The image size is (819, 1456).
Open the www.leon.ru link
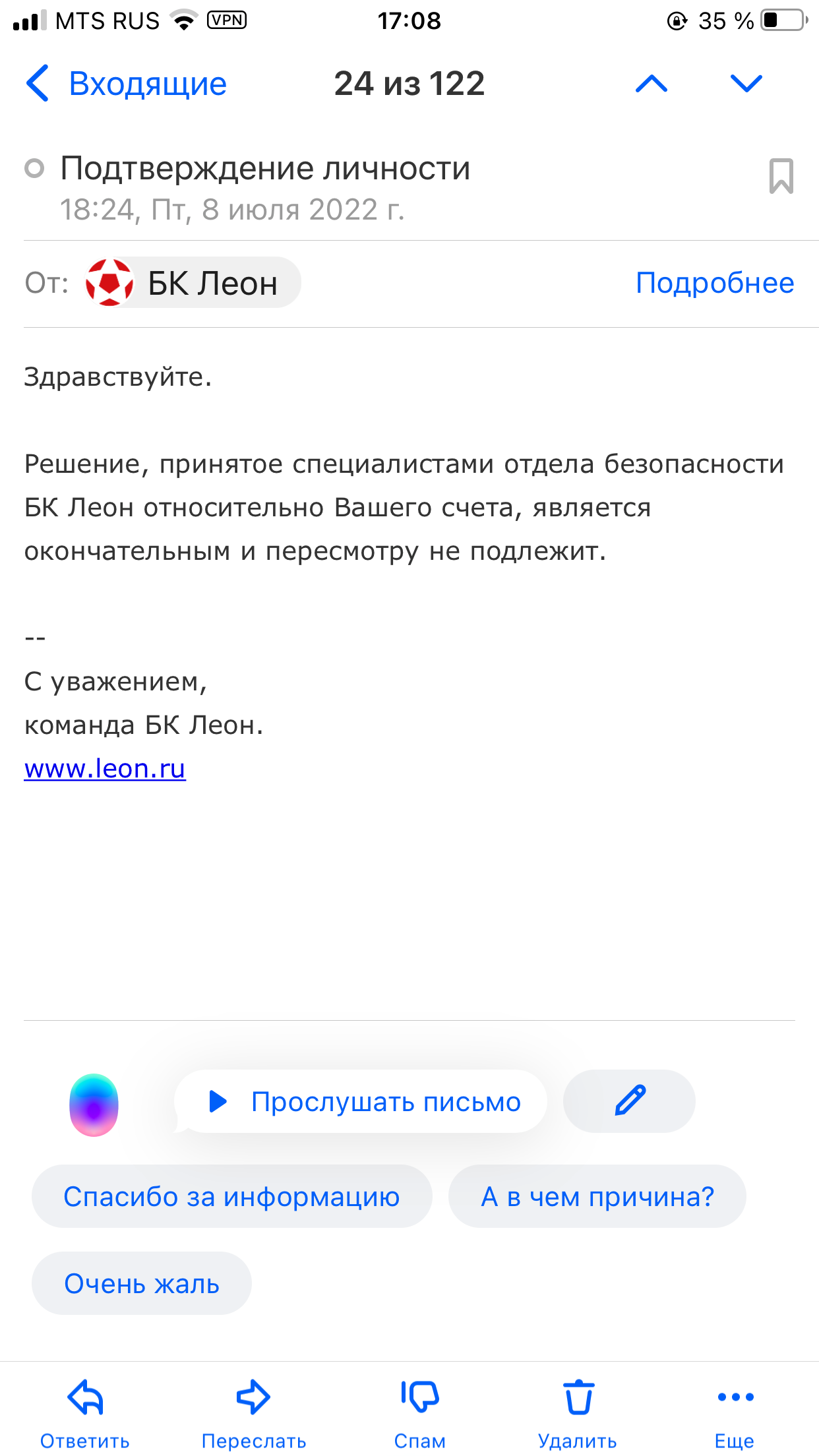coord(105,769)
